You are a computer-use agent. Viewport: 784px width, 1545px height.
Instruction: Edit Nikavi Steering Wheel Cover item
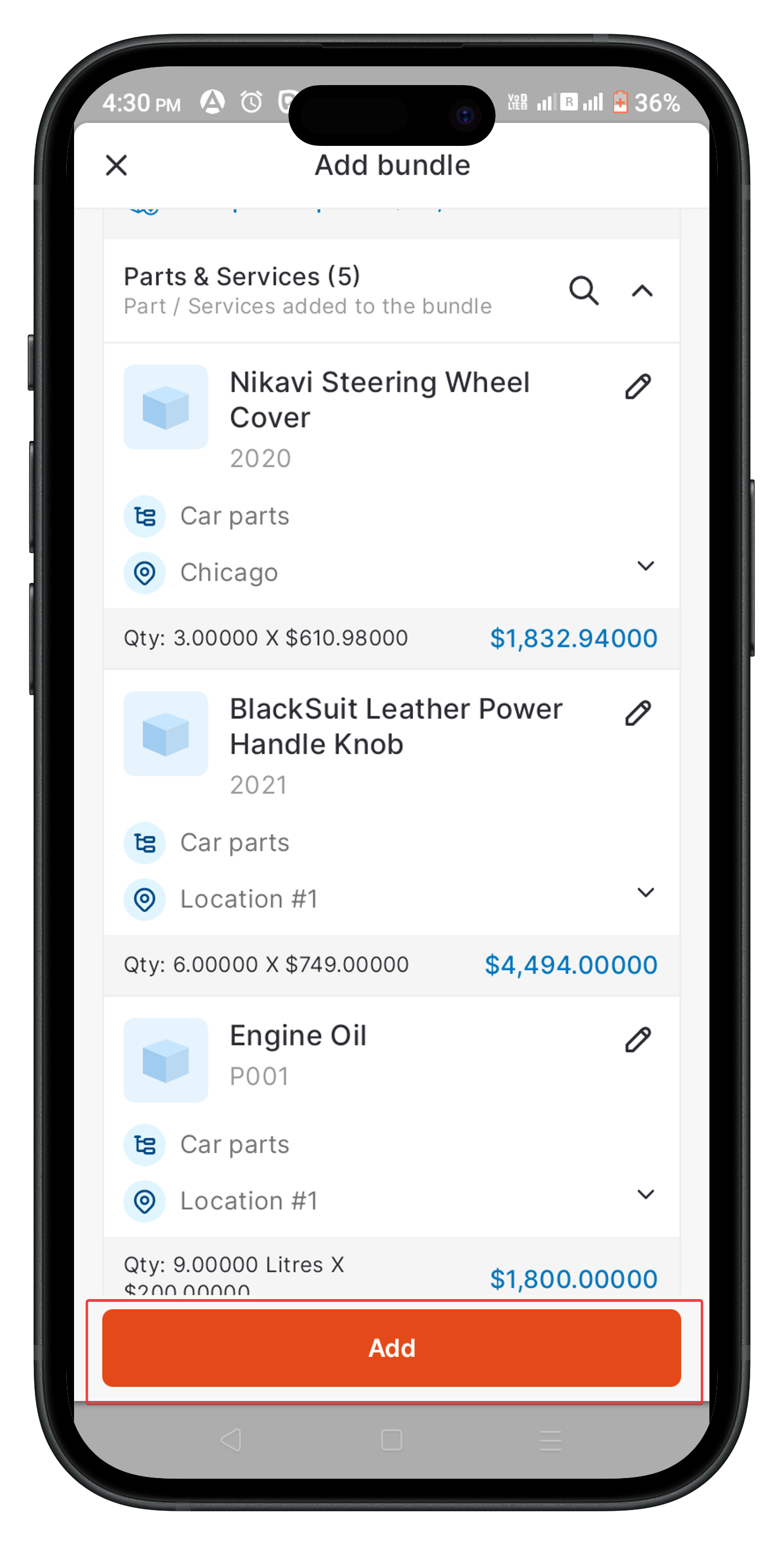coord(638,387)
